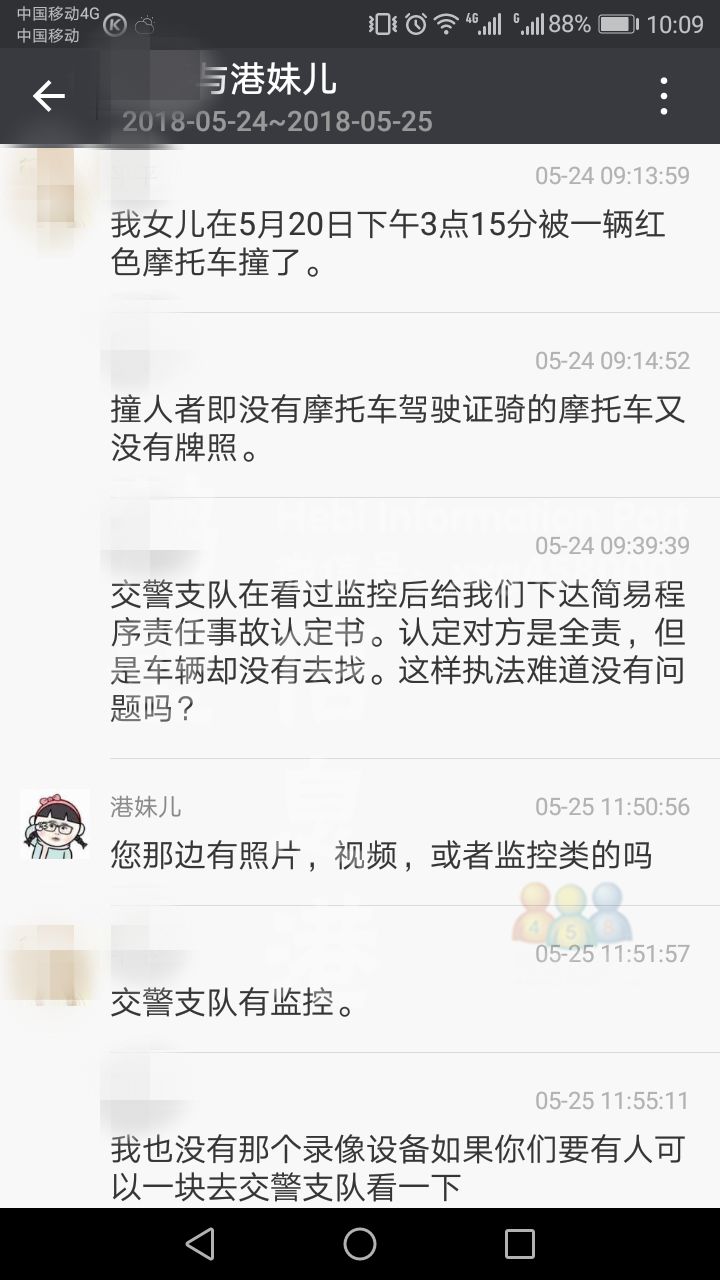
Task: Go to the system home screen
Action: [360, 1243]
